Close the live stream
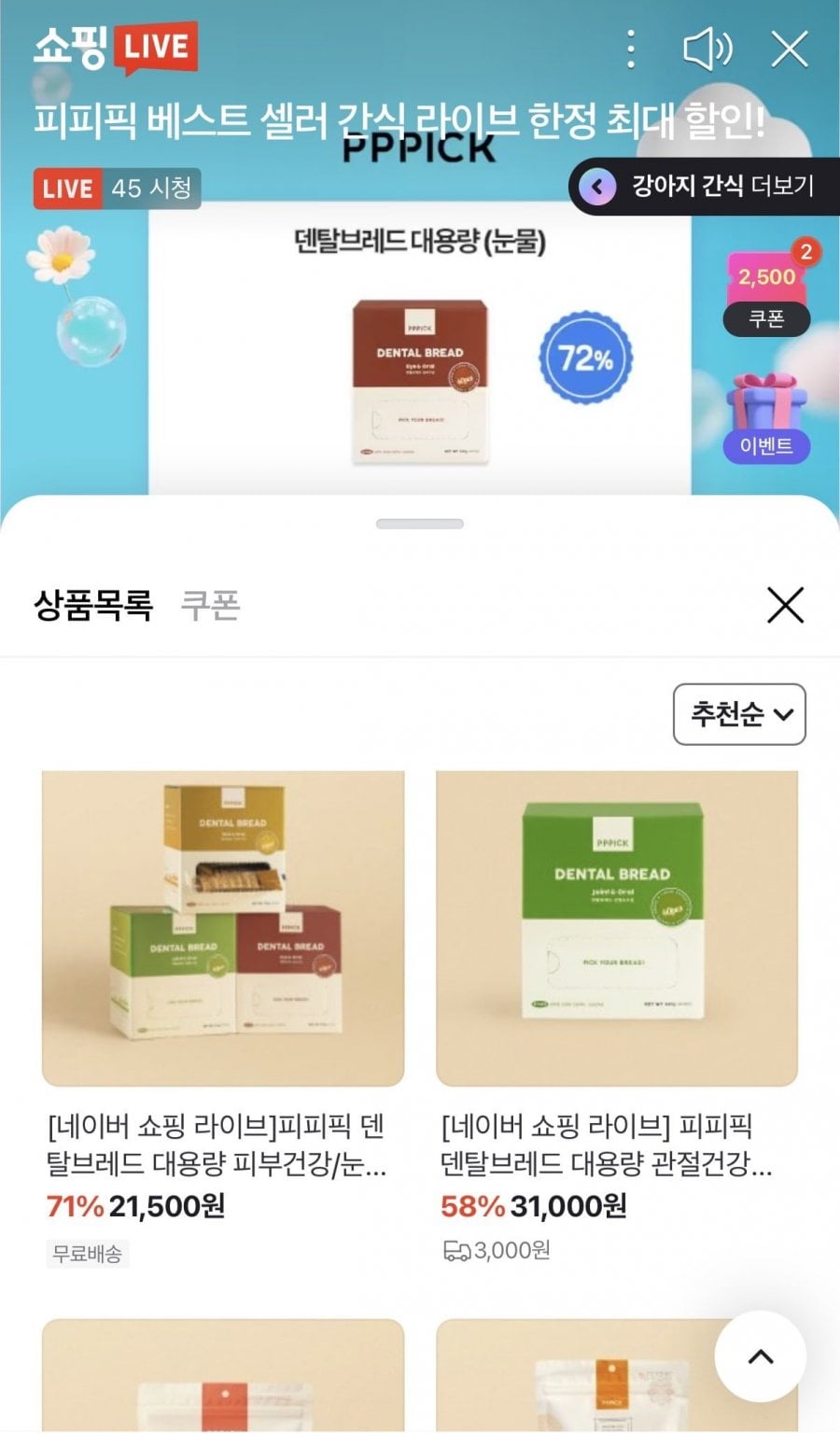 (790, 49)
